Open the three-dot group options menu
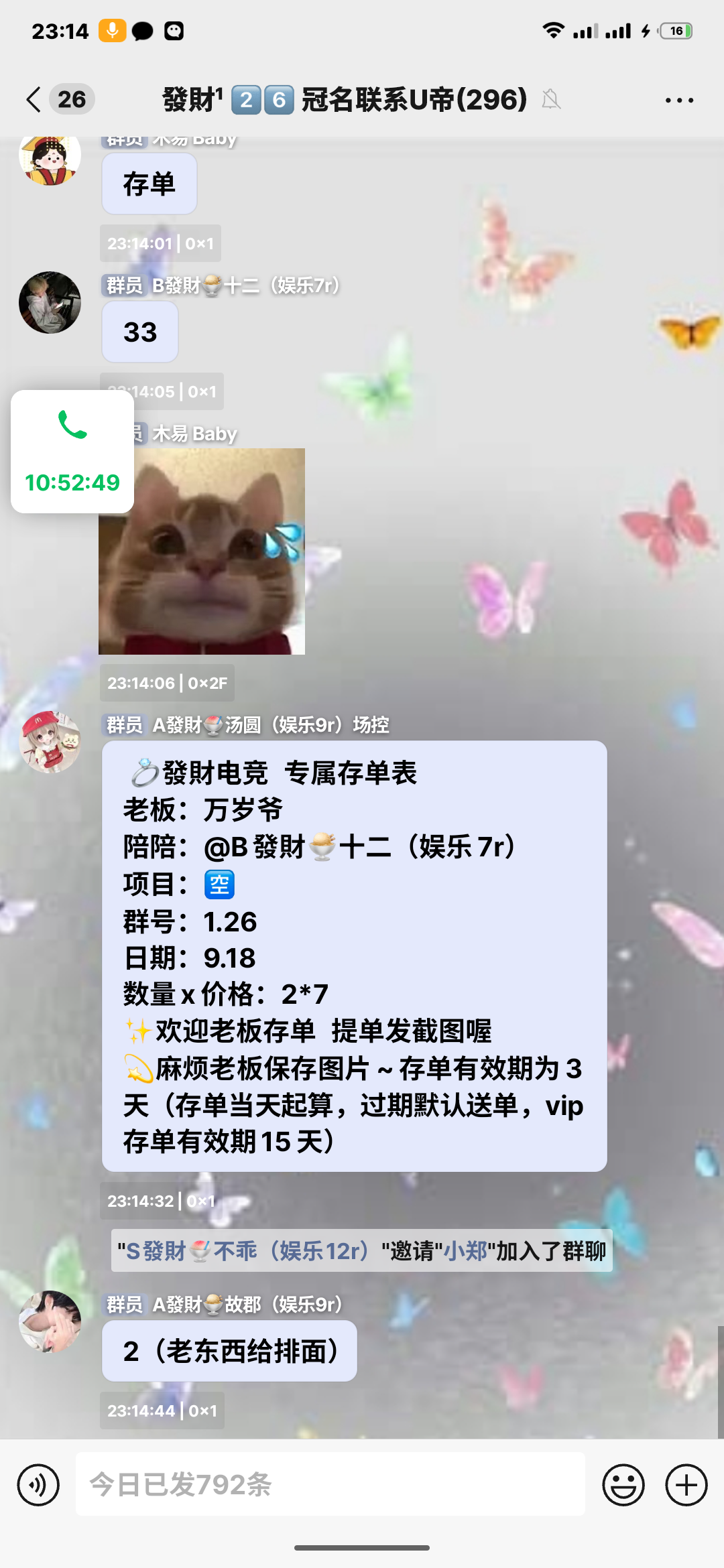Image resolution: width=724 pixels, height=1568 pixels. (678, 101)
